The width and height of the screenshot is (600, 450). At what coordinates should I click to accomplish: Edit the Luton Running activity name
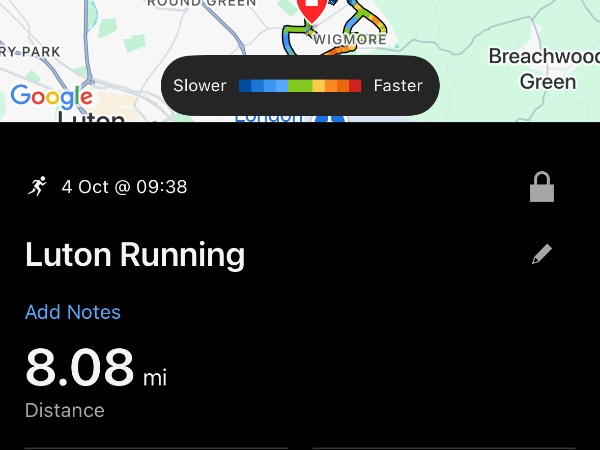[x=541, y=254]
